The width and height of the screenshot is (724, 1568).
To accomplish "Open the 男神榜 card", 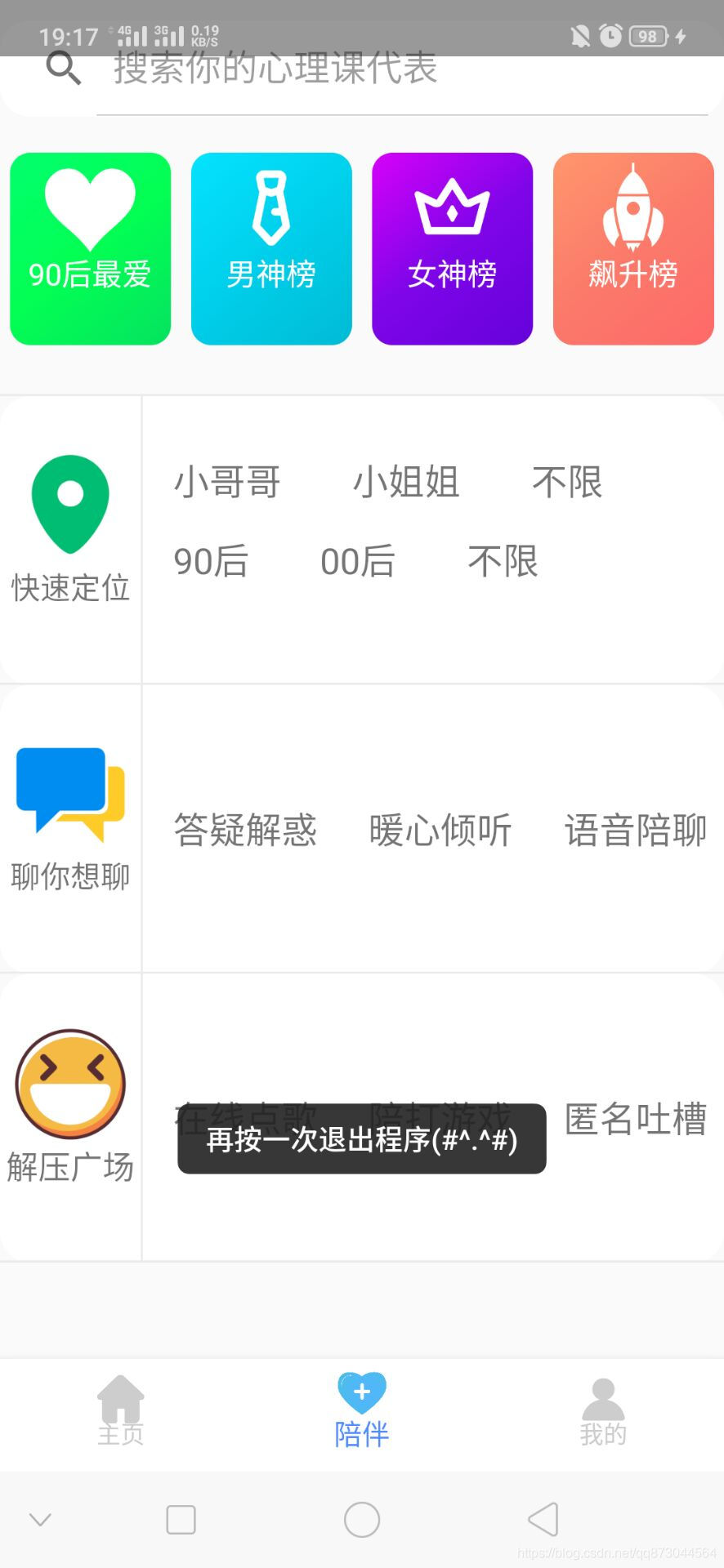I will pyautogui.click(x=271, y=249).
